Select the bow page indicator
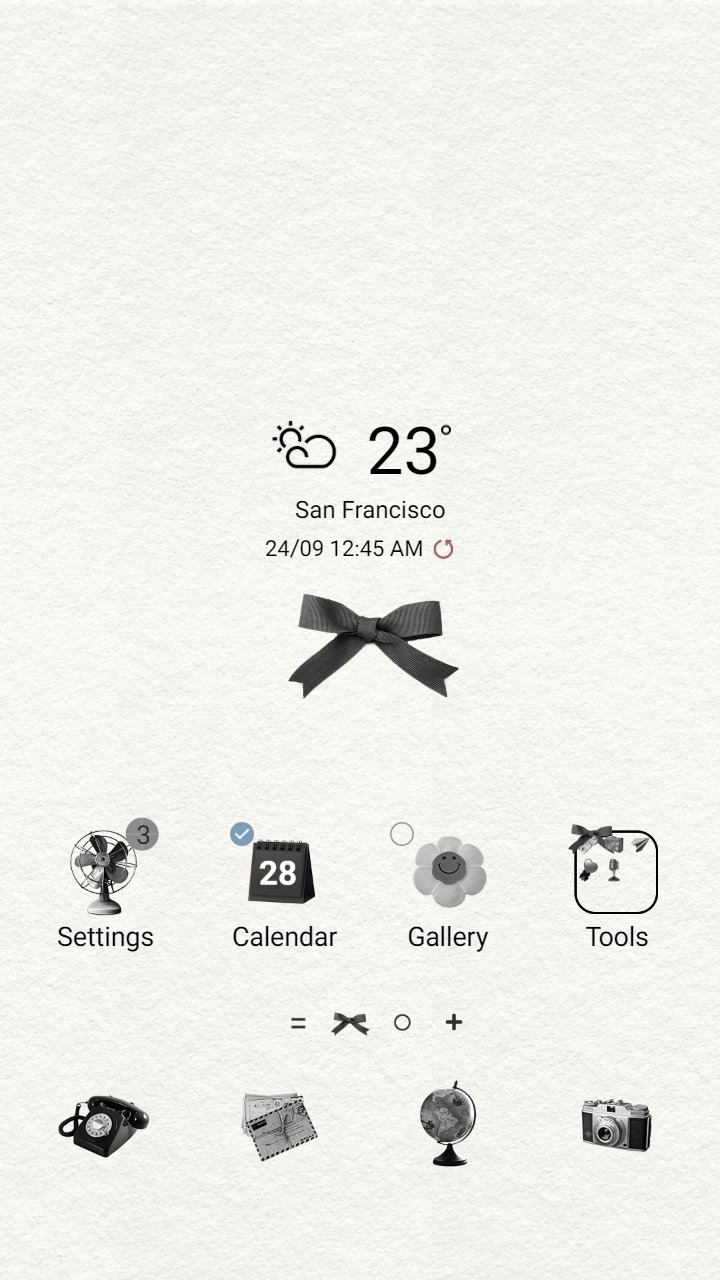 [x=348, y=1022]
